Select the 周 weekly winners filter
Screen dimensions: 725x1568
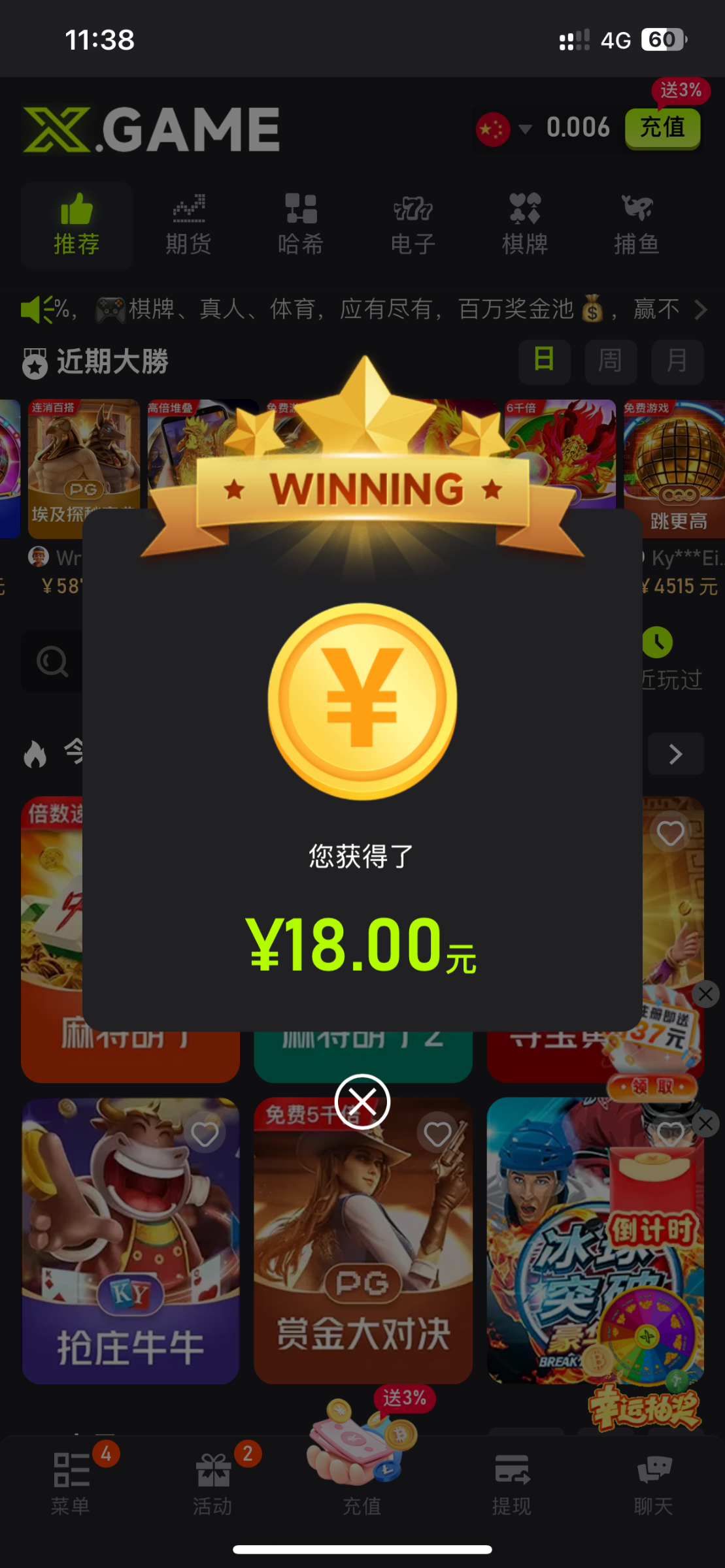611,361
